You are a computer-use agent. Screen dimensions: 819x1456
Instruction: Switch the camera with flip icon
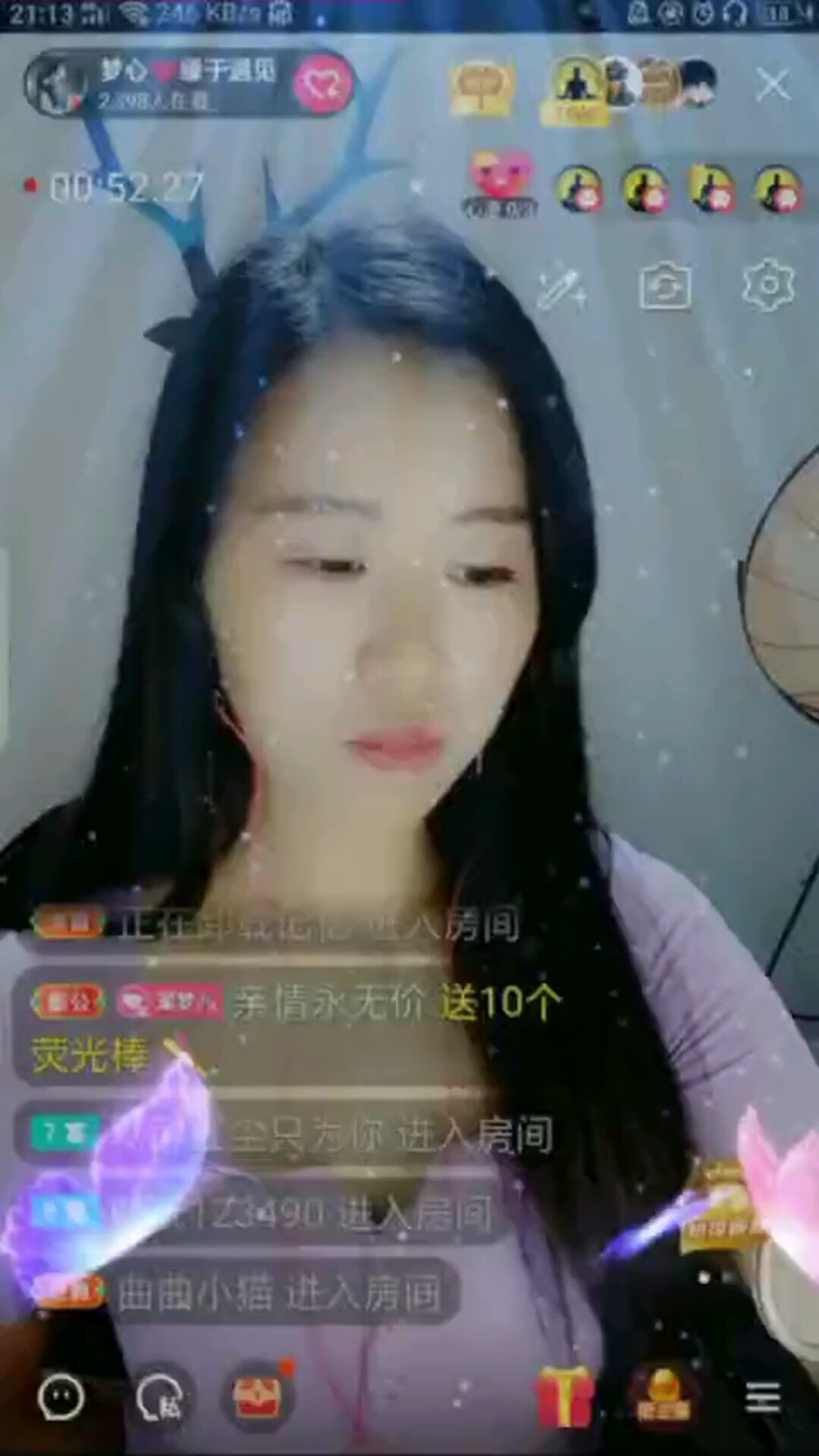(665, 287)
